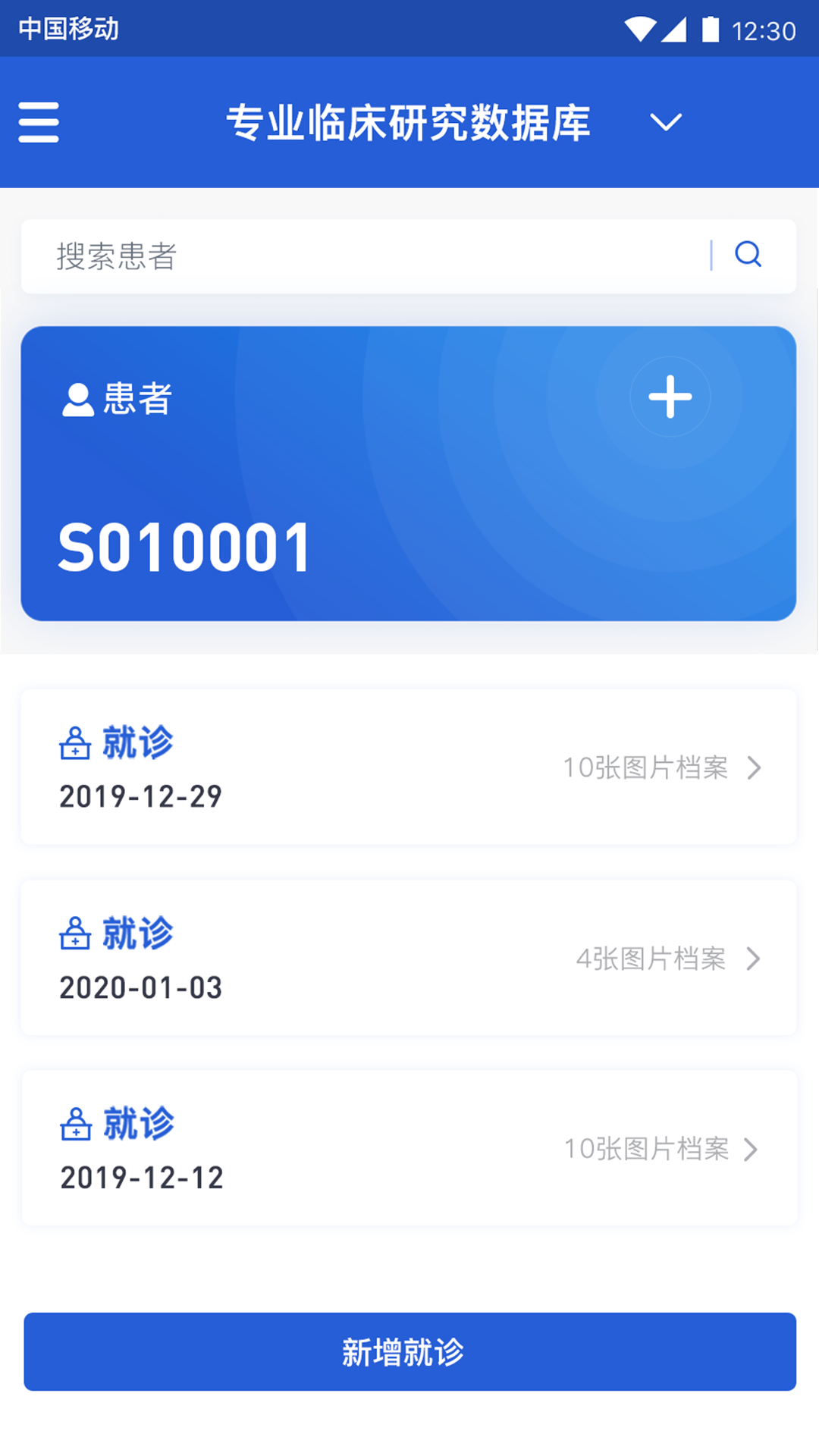Expand the title dropdown chevron beside 专业临床研究数据库
The width and height of the screenshot is (819, 1456).
point(664,123)
